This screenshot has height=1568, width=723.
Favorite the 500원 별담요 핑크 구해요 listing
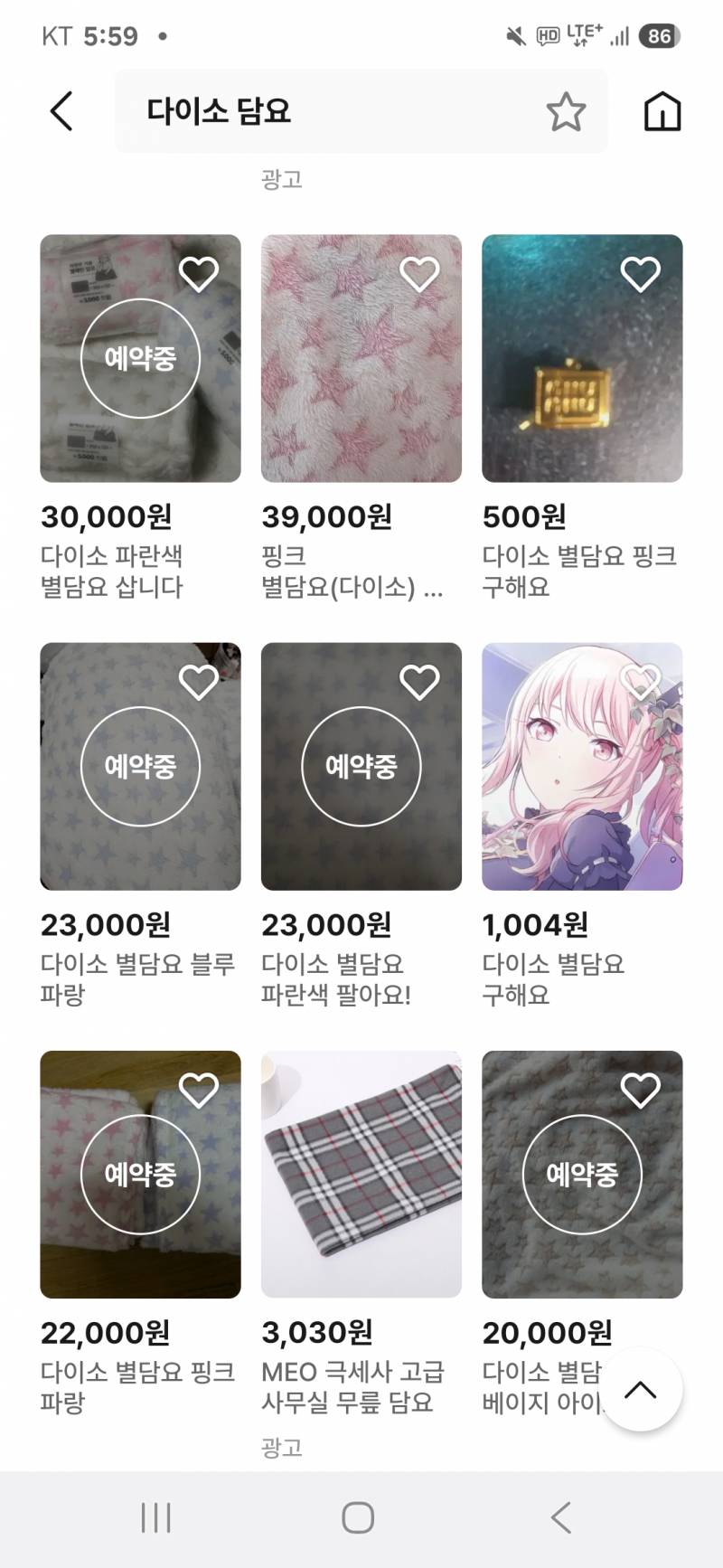pos(640,271)
